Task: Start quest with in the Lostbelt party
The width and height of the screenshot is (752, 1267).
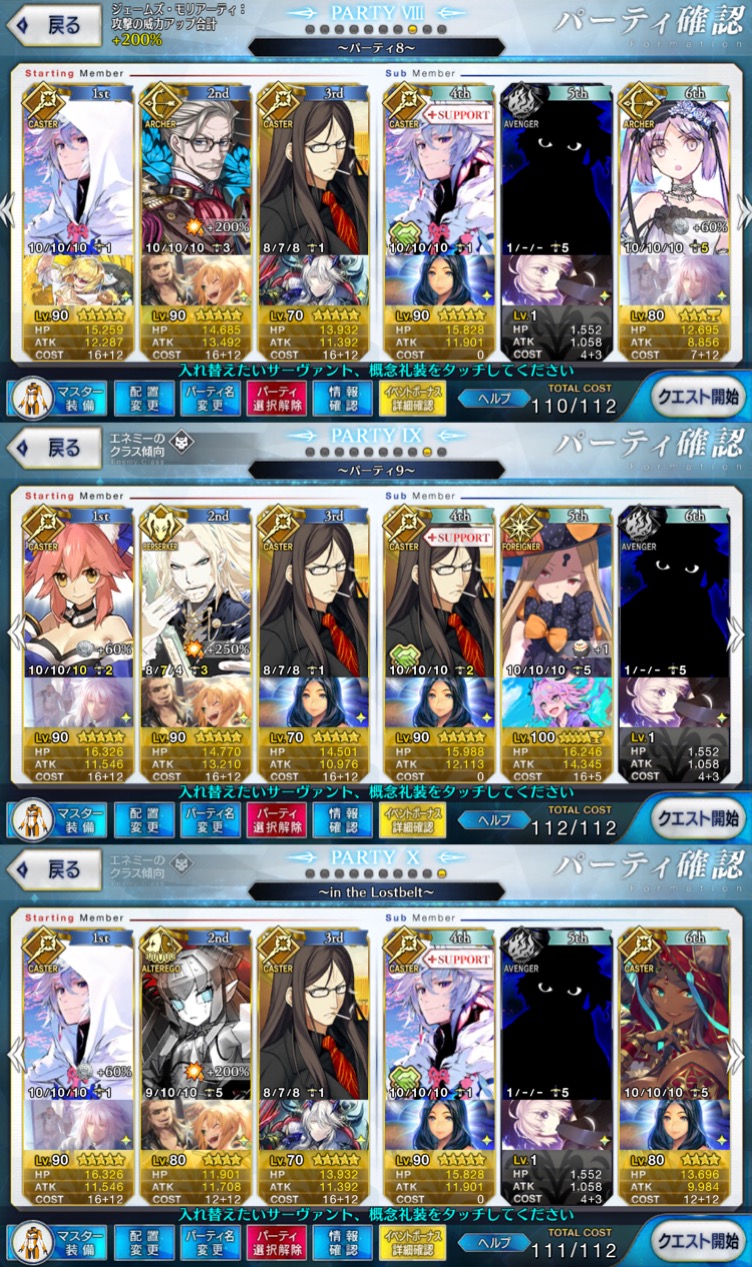Action: [698, 1240]
